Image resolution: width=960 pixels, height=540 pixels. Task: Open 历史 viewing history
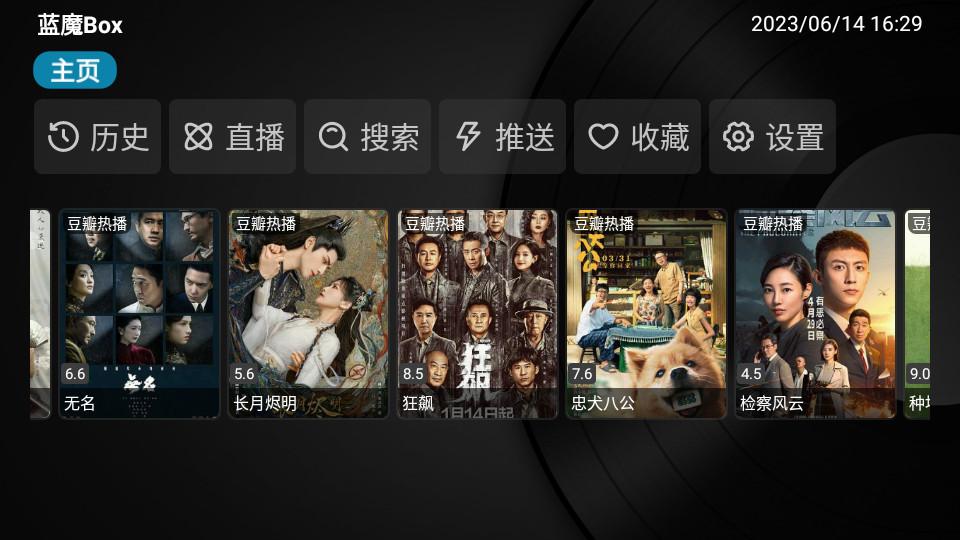[x=97, y=137]
